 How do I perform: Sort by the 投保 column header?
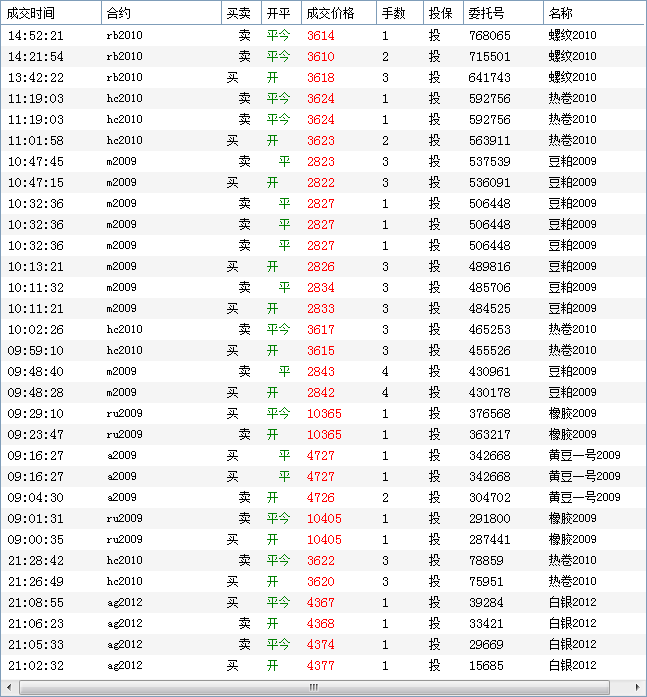click(440, 13)
